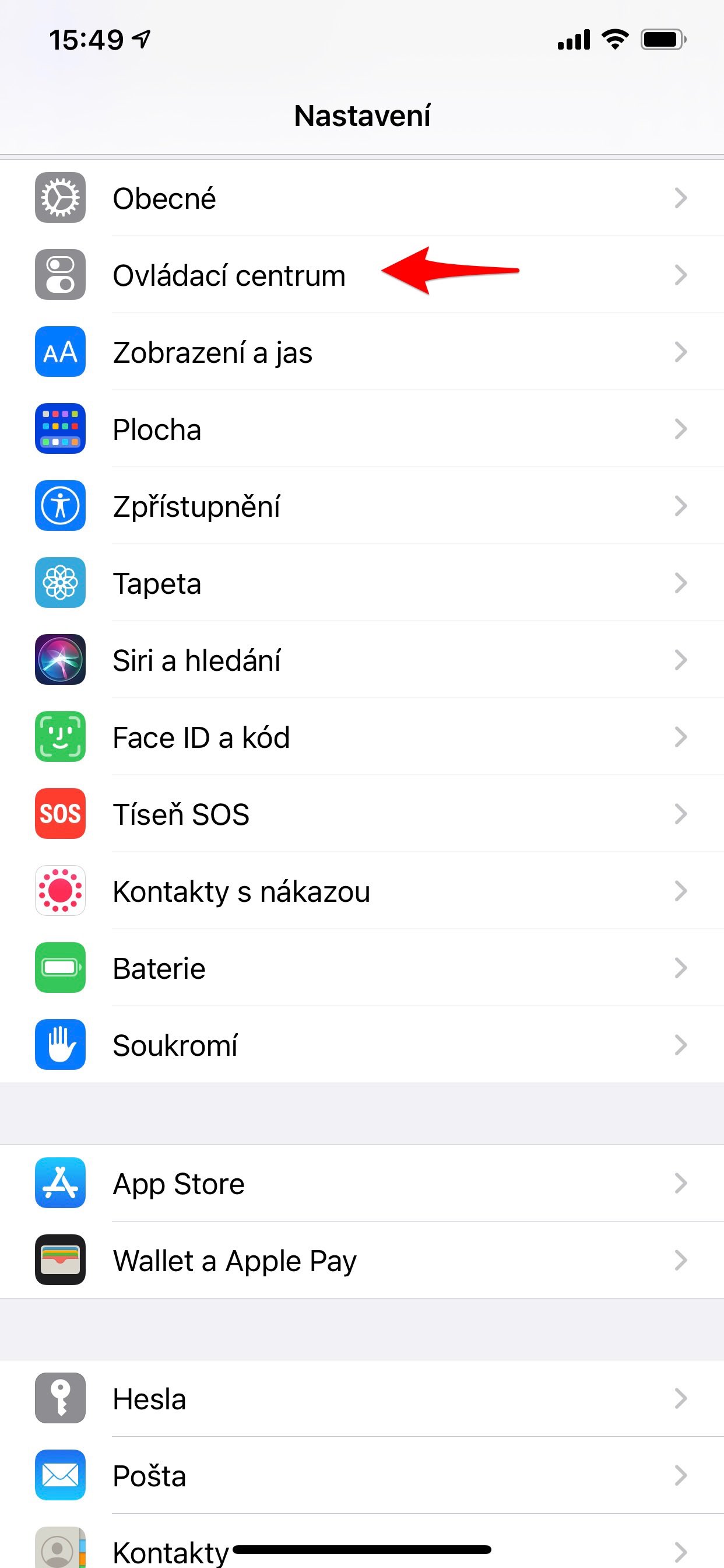Open Hesla settings
Screen dimensions: 724x1568
click(361, 1398)
